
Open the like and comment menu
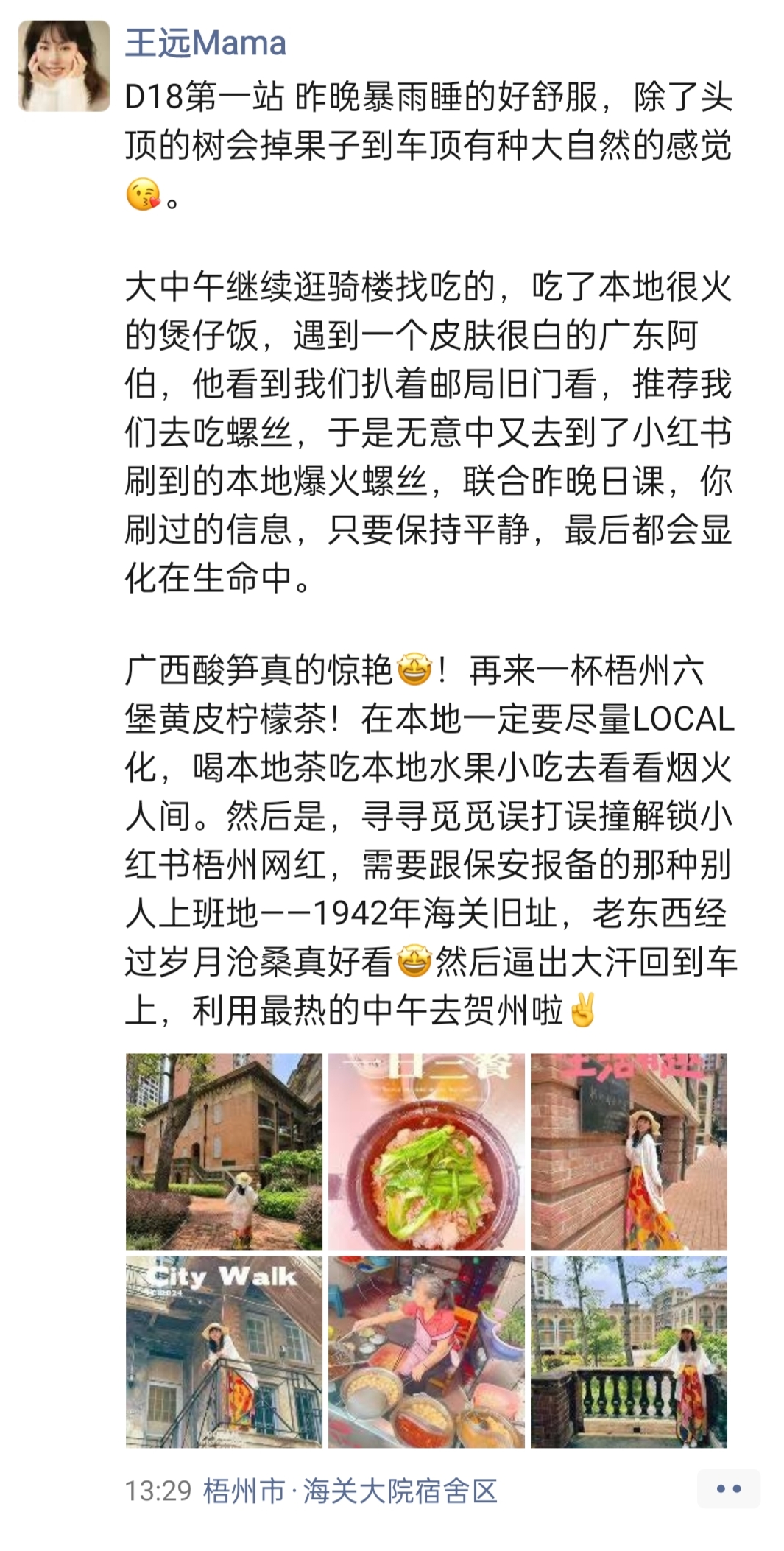click(728, 1488)
